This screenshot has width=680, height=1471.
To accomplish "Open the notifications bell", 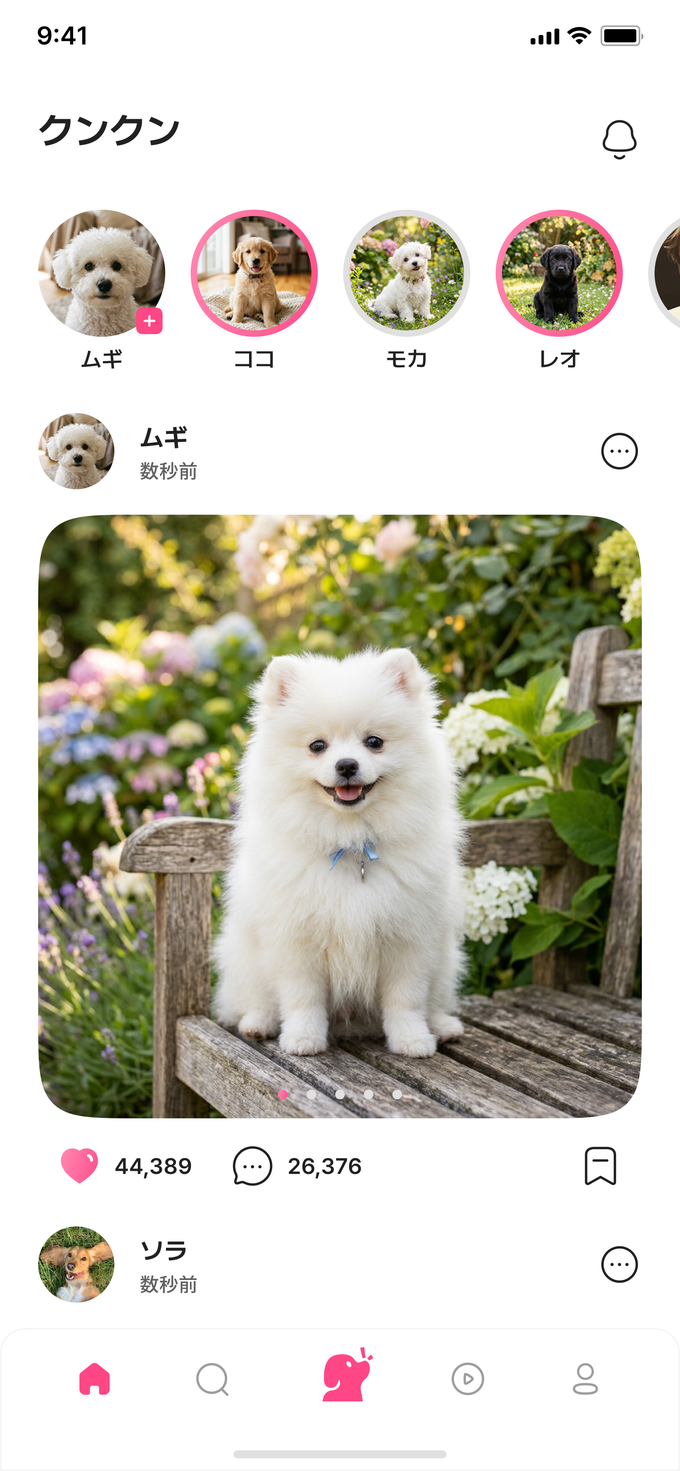I will click(619, 139).
